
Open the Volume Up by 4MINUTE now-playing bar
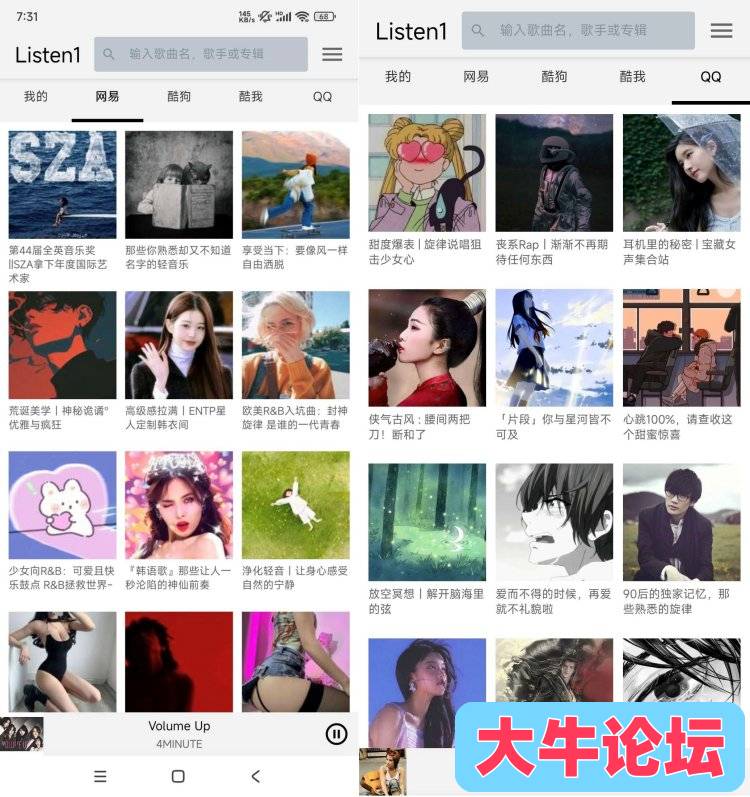[180, 734]
